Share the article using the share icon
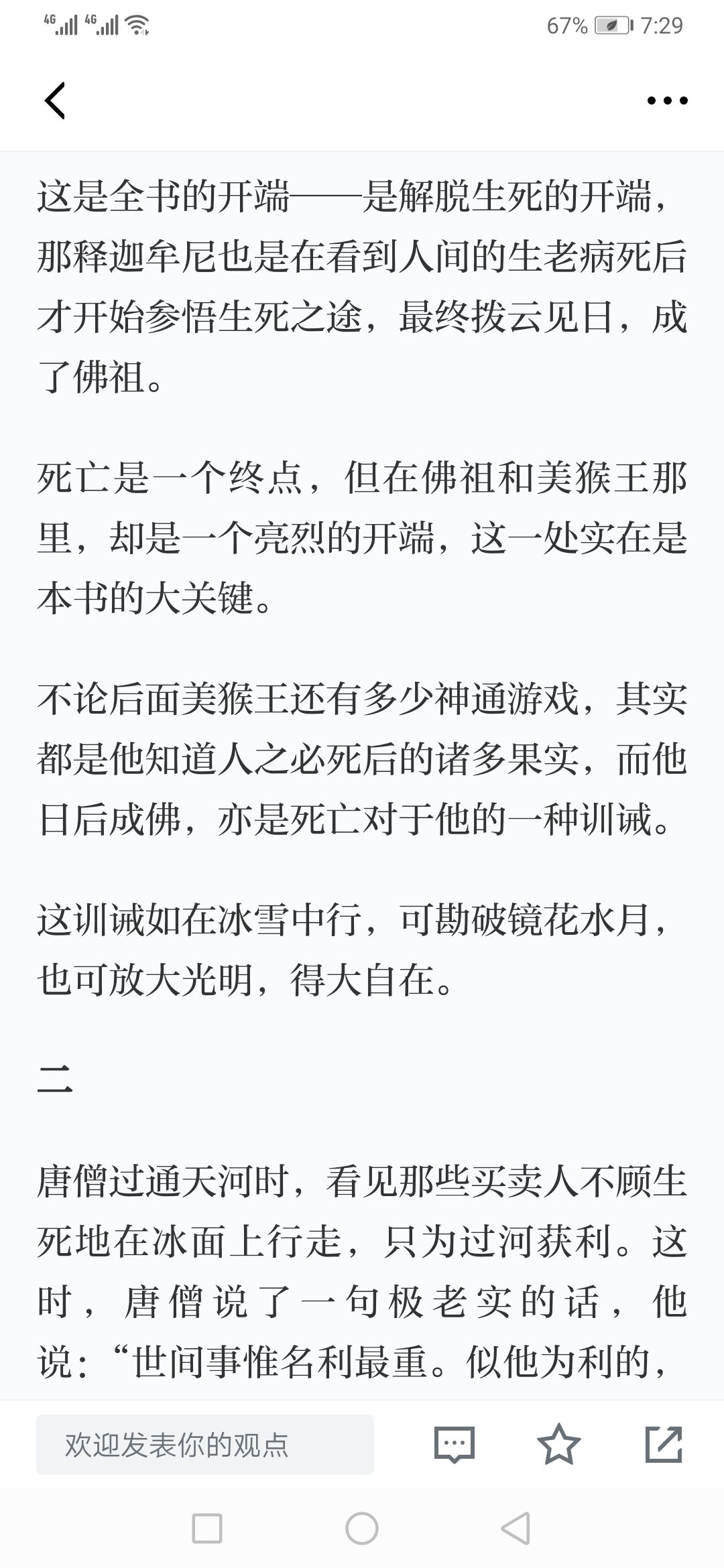 pos(664,1444)
